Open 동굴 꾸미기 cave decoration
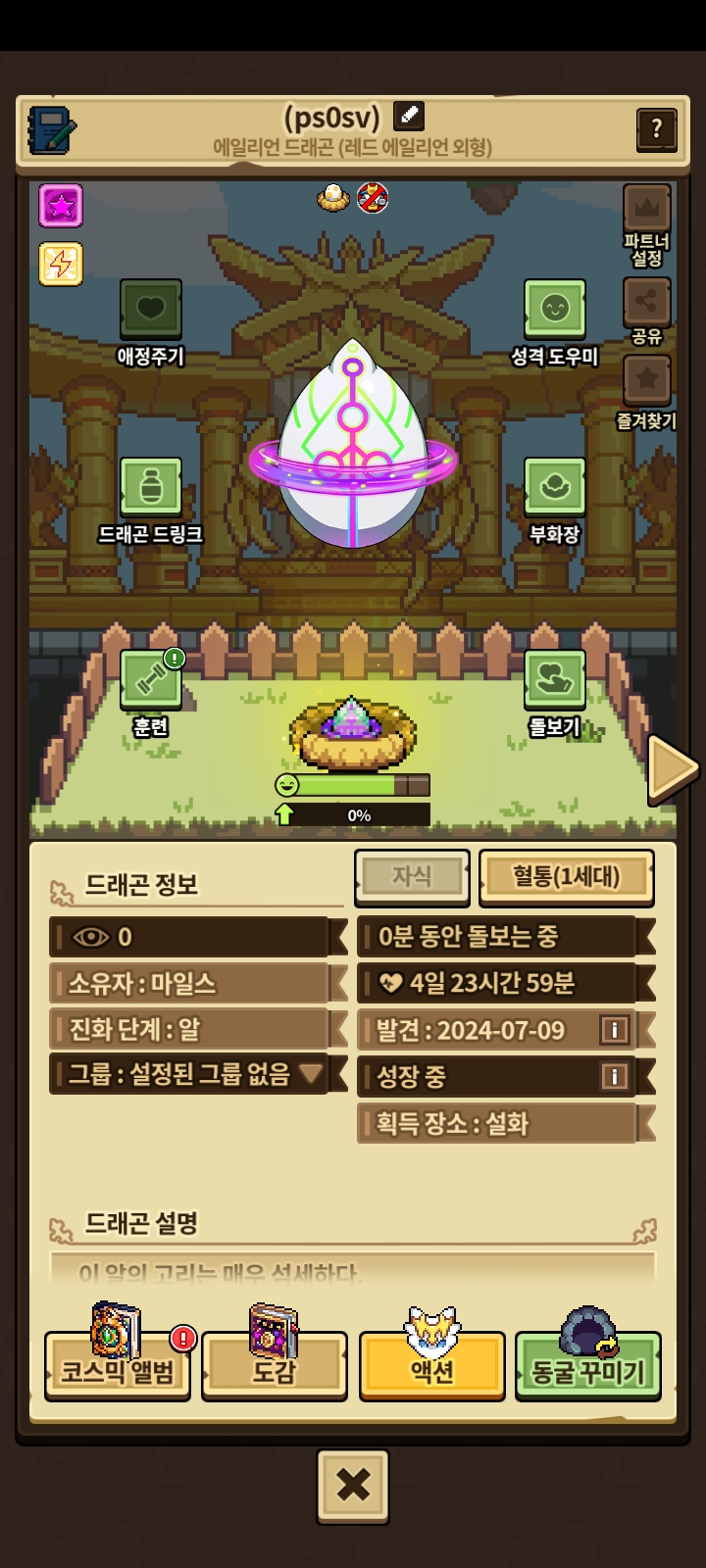Viewport: 706px width, 1568px height. [587, 1367]
